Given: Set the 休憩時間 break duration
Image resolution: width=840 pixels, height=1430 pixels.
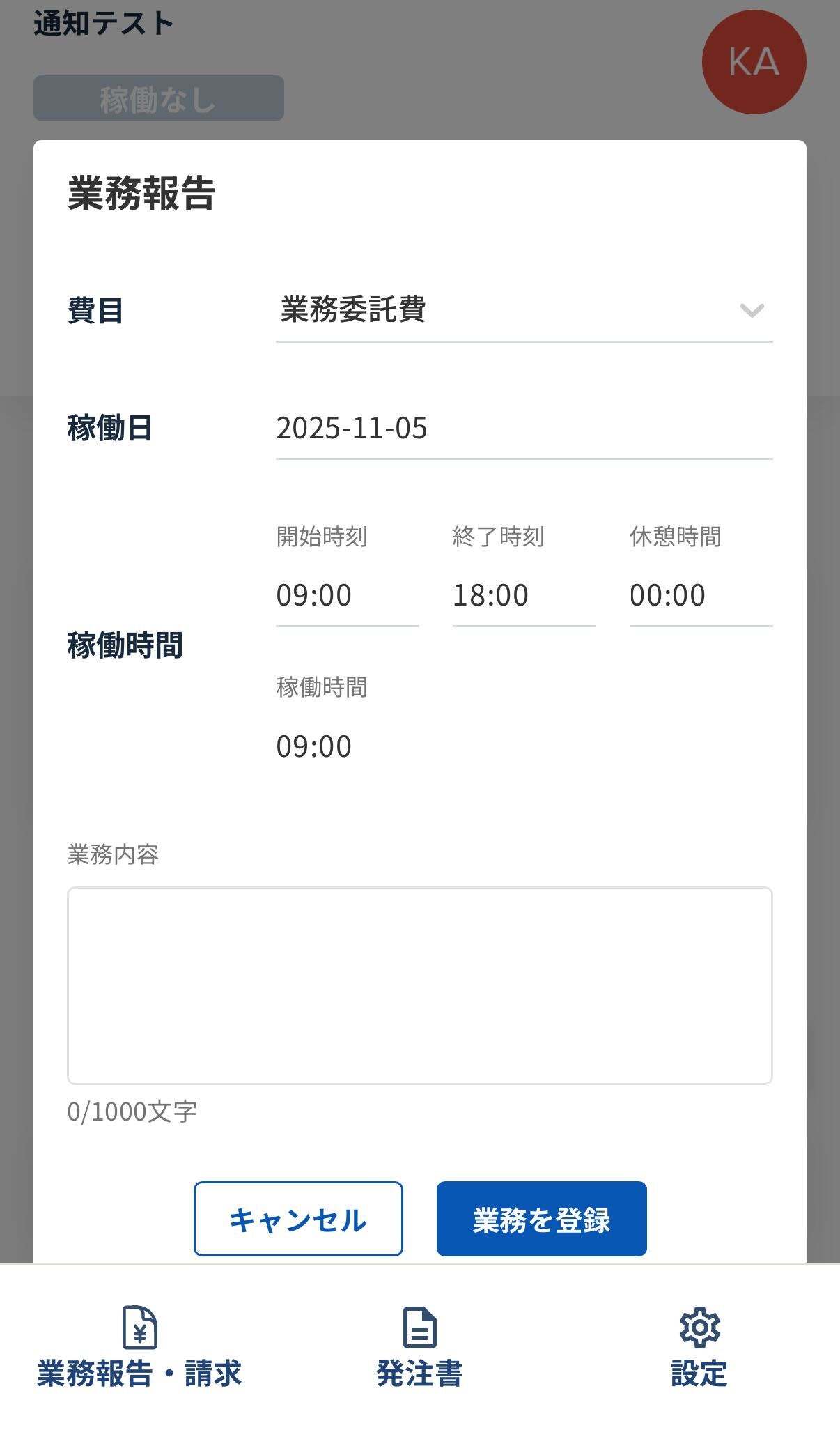Looking at the screenshot, I should click(700, 595).
